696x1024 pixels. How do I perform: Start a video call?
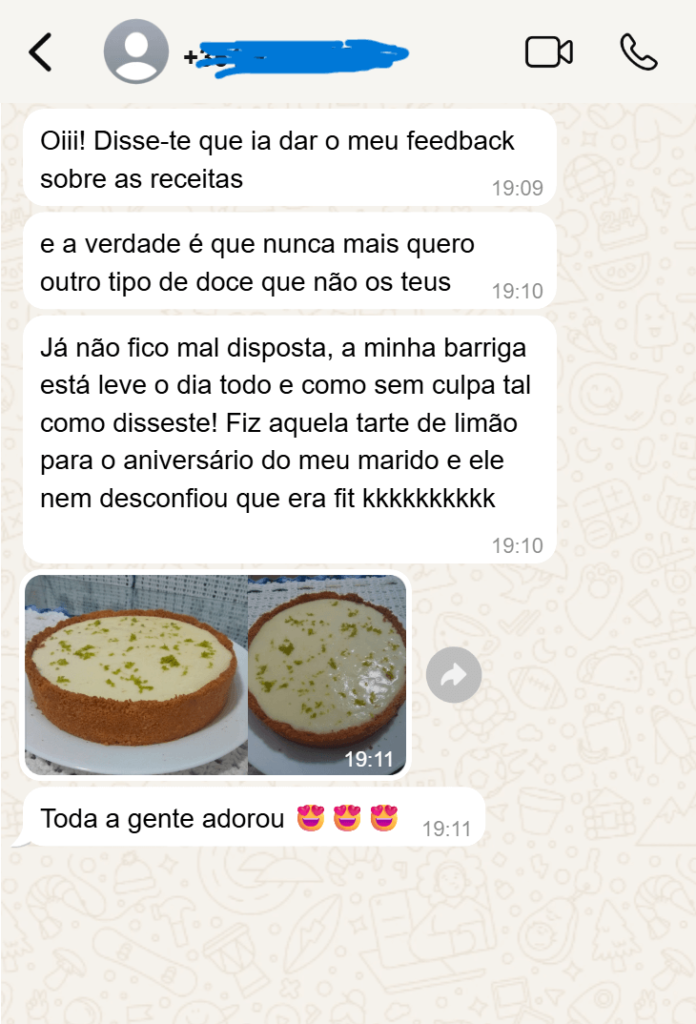click(x=548, y=52)
